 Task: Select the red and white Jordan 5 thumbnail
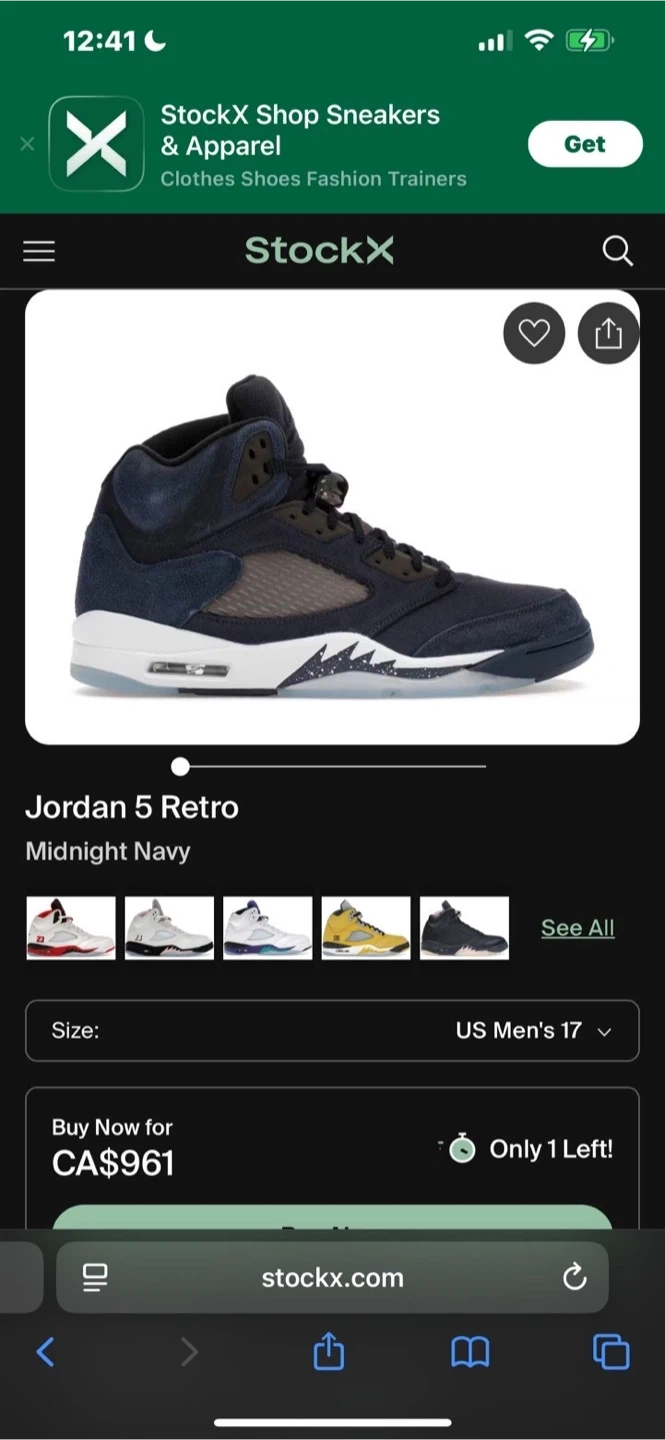click(x=70, y=928)
